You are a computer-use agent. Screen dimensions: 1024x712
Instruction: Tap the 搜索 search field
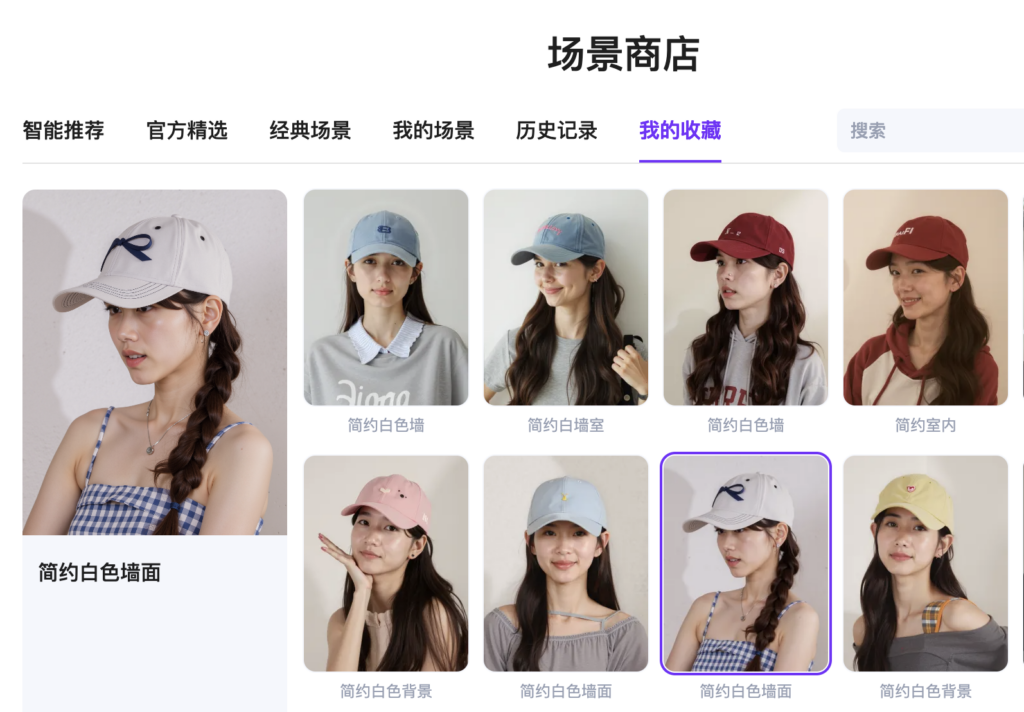click(930, 131)
